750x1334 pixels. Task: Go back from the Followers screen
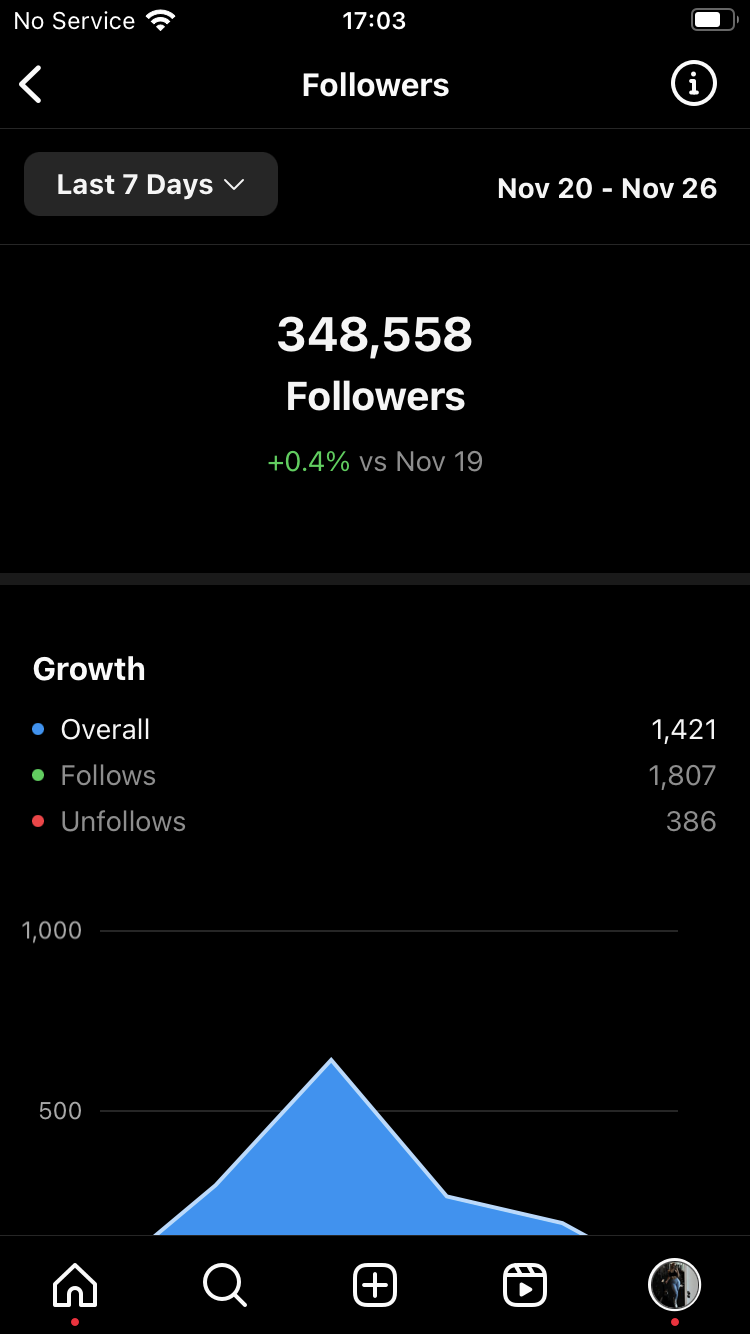point(31,85)
